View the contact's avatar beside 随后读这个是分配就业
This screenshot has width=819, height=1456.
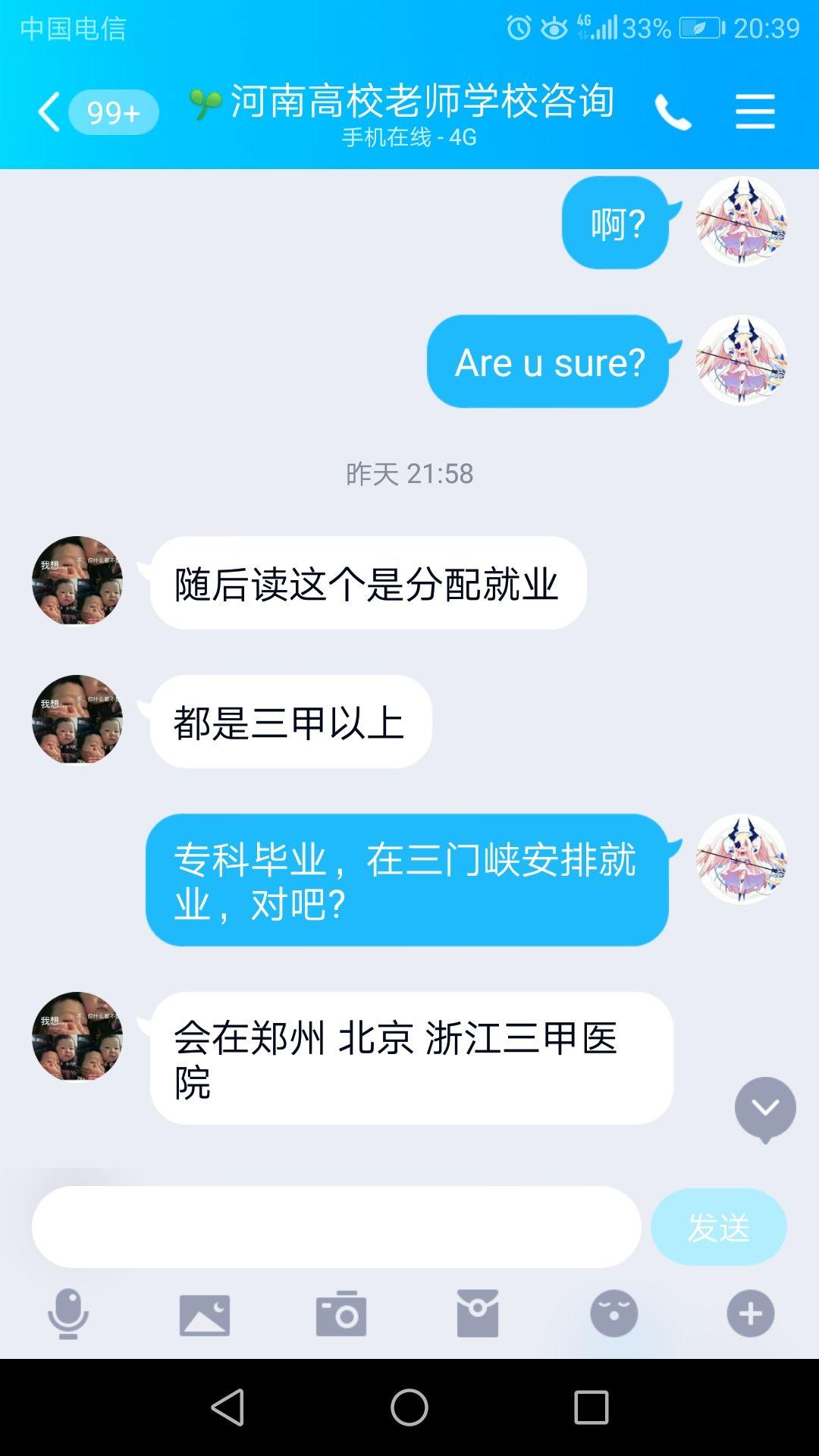77,582
